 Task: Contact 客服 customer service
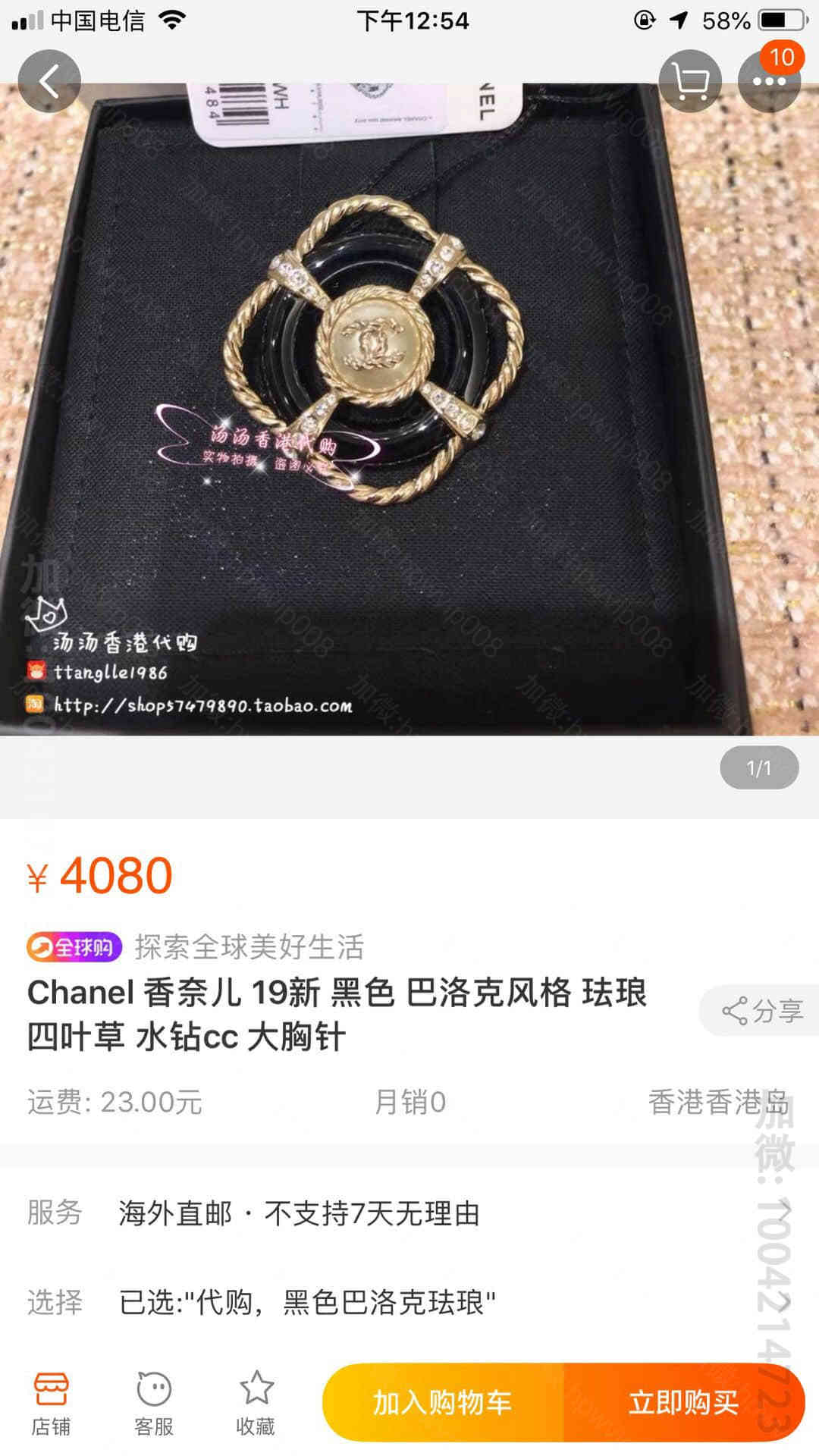pos(154,1403)
